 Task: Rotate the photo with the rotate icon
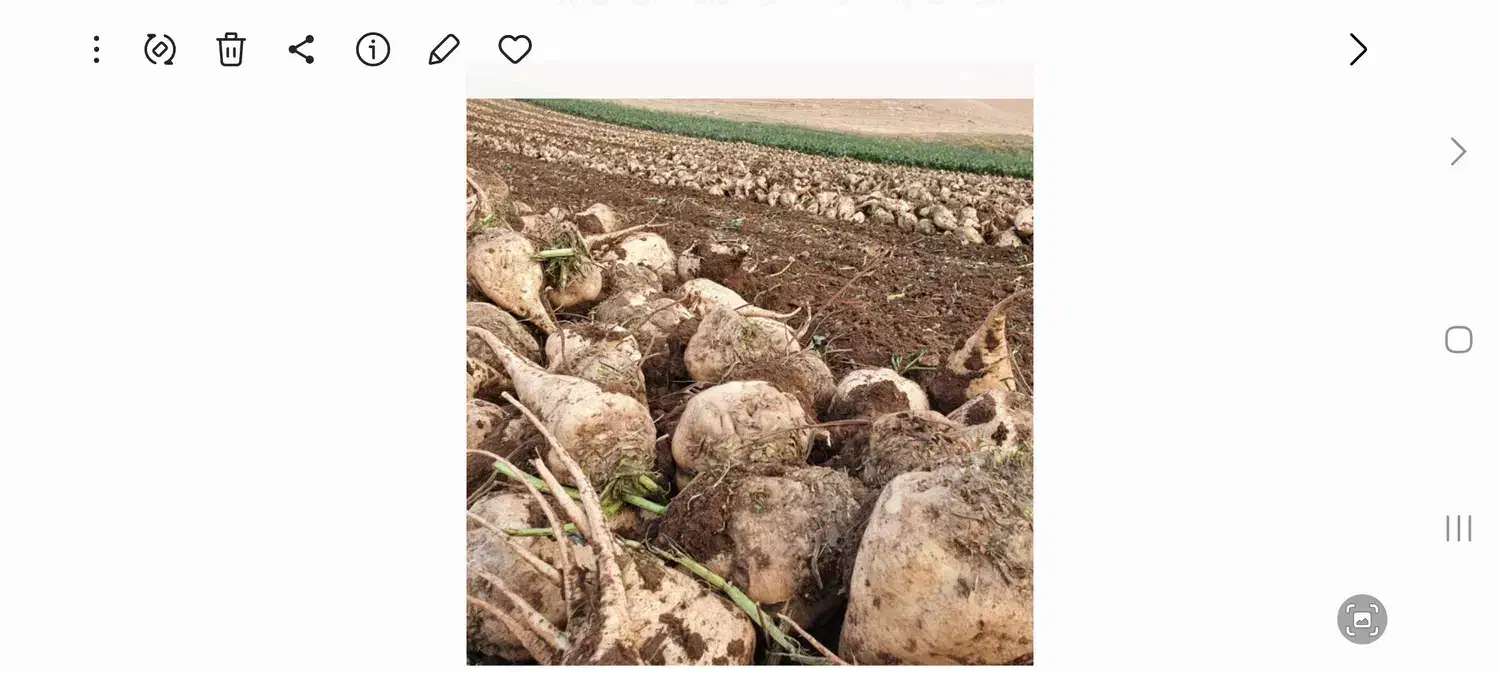[160, 49]
